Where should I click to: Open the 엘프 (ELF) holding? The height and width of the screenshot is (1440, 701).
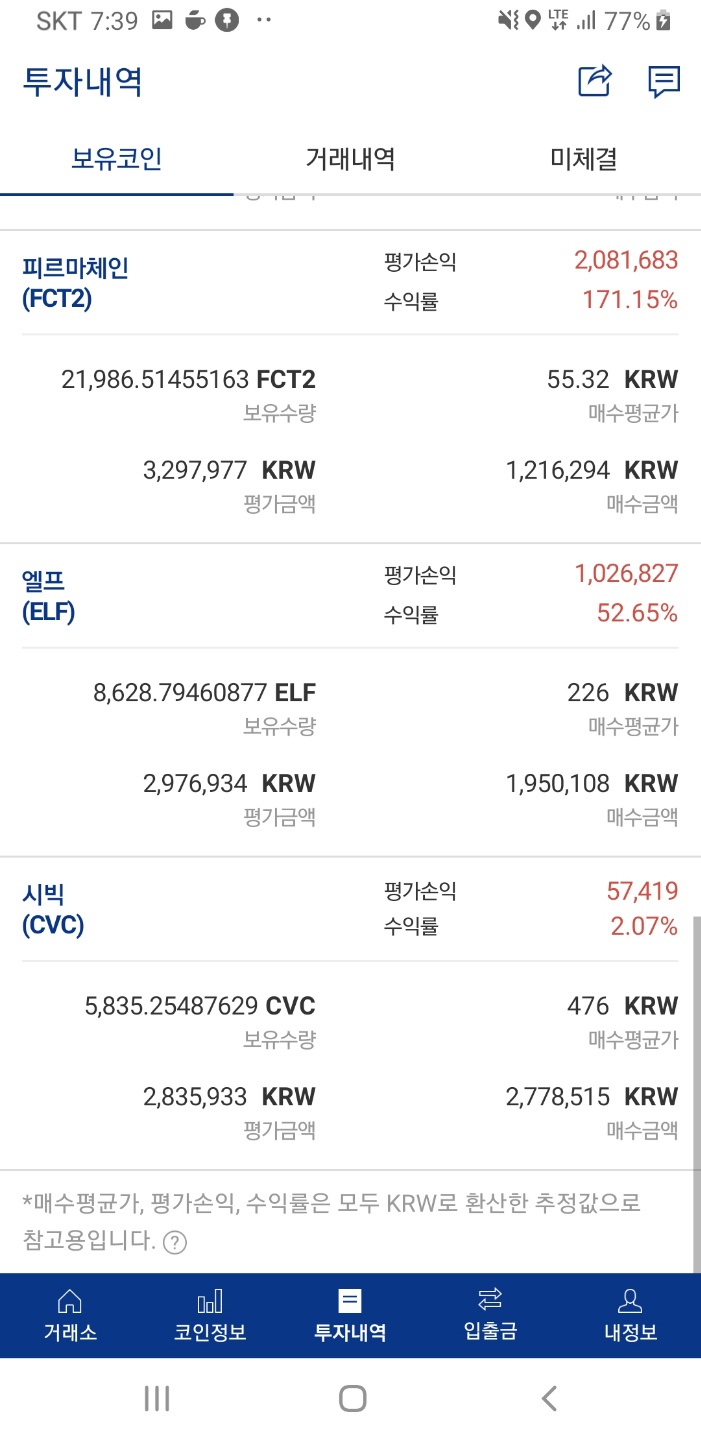[49, 596]
